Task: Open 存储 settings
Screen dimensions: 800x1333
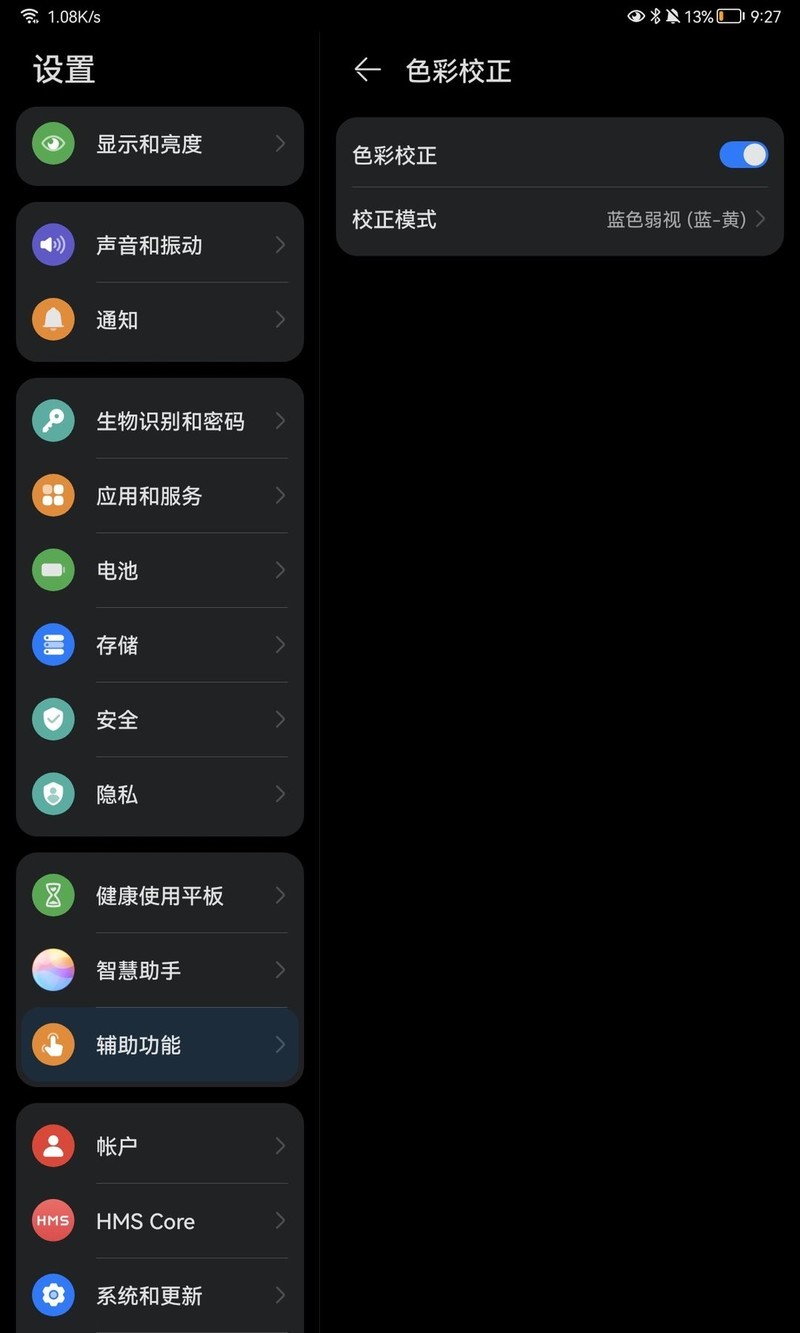Action: 160,645
